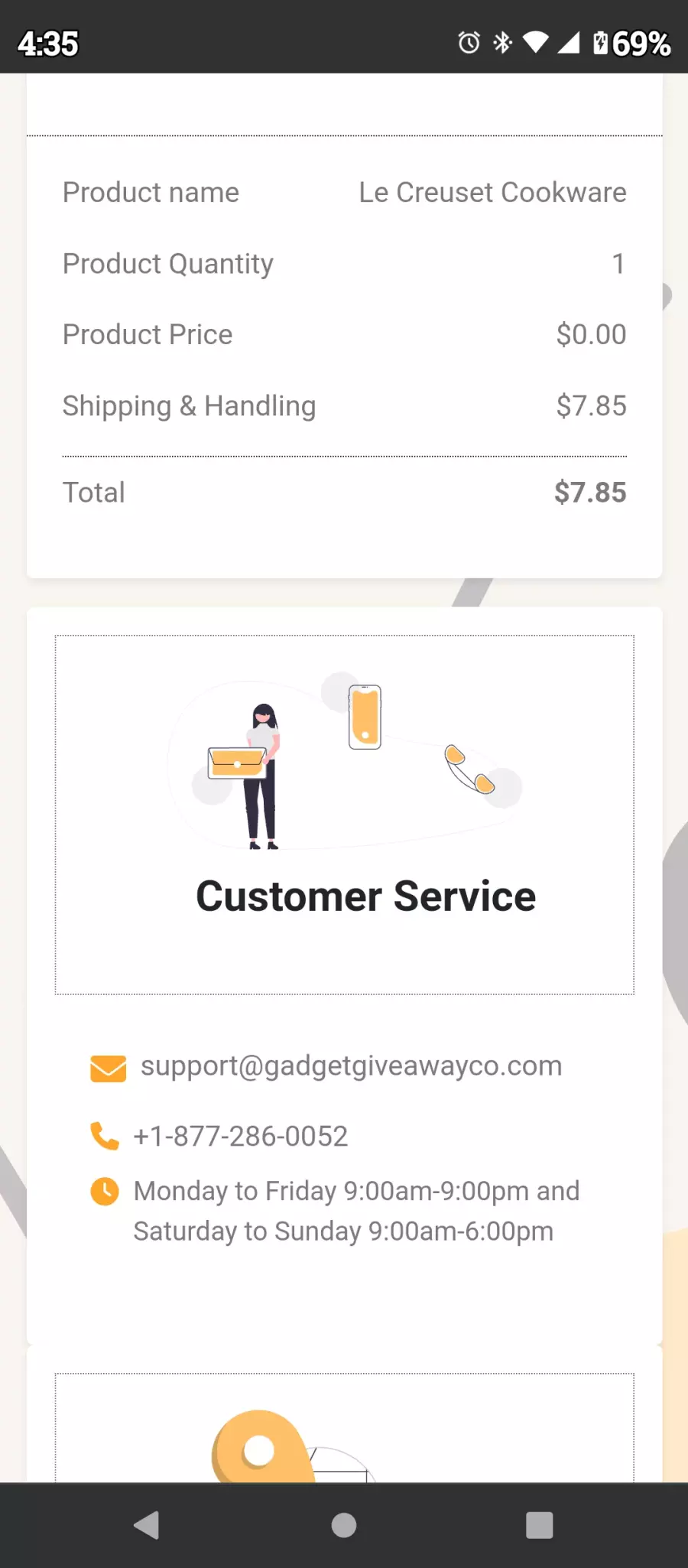Tap the support@gadgetgiveawayco.com email address
The height and width of the screenshot is (1568, 688).
pos(351,1066)
